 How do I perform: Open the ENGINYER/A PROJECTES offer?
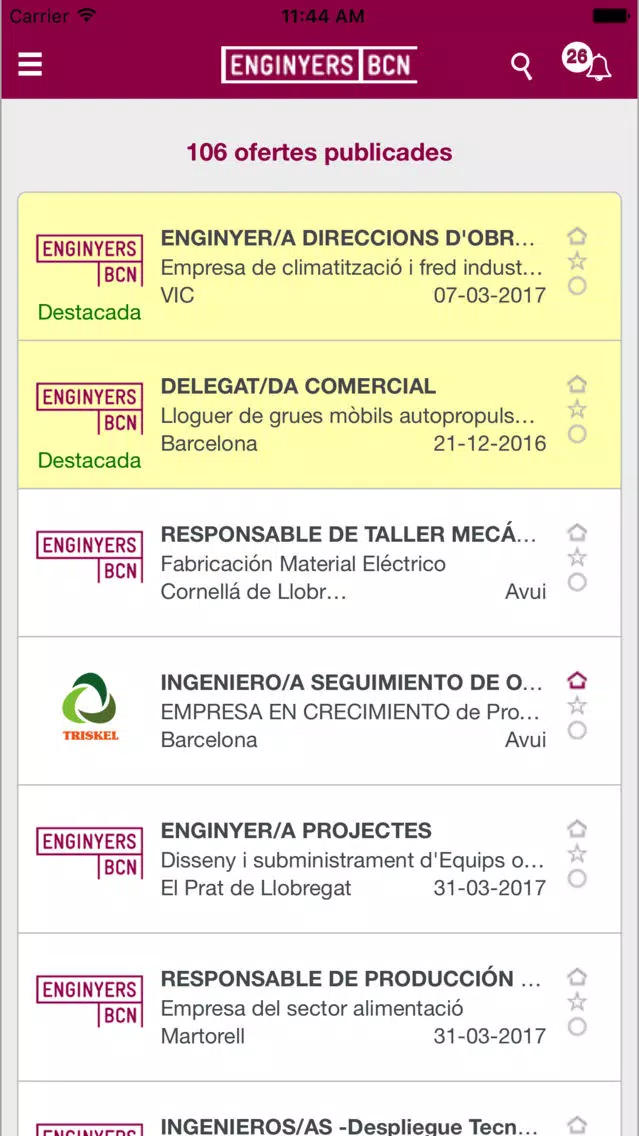320,859
